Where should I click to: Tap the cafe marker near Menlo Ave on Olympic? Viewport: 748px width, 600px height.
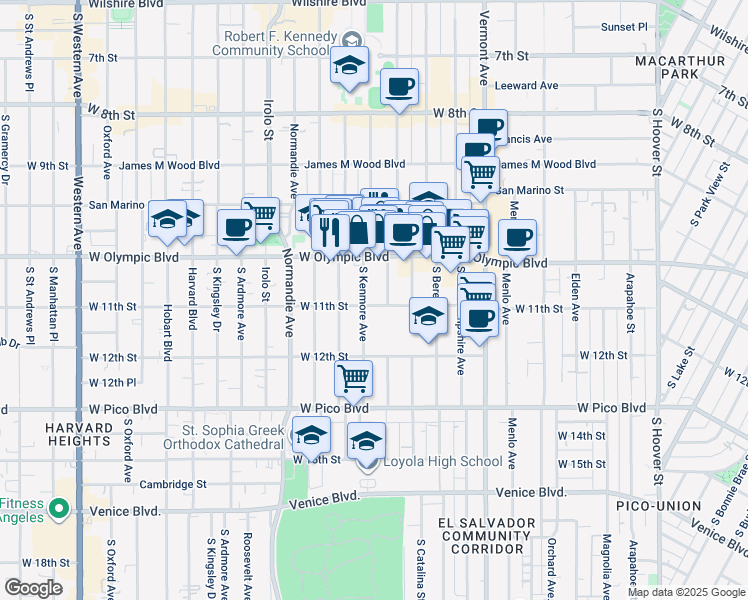pyautogui.click(x=518, y=238)
